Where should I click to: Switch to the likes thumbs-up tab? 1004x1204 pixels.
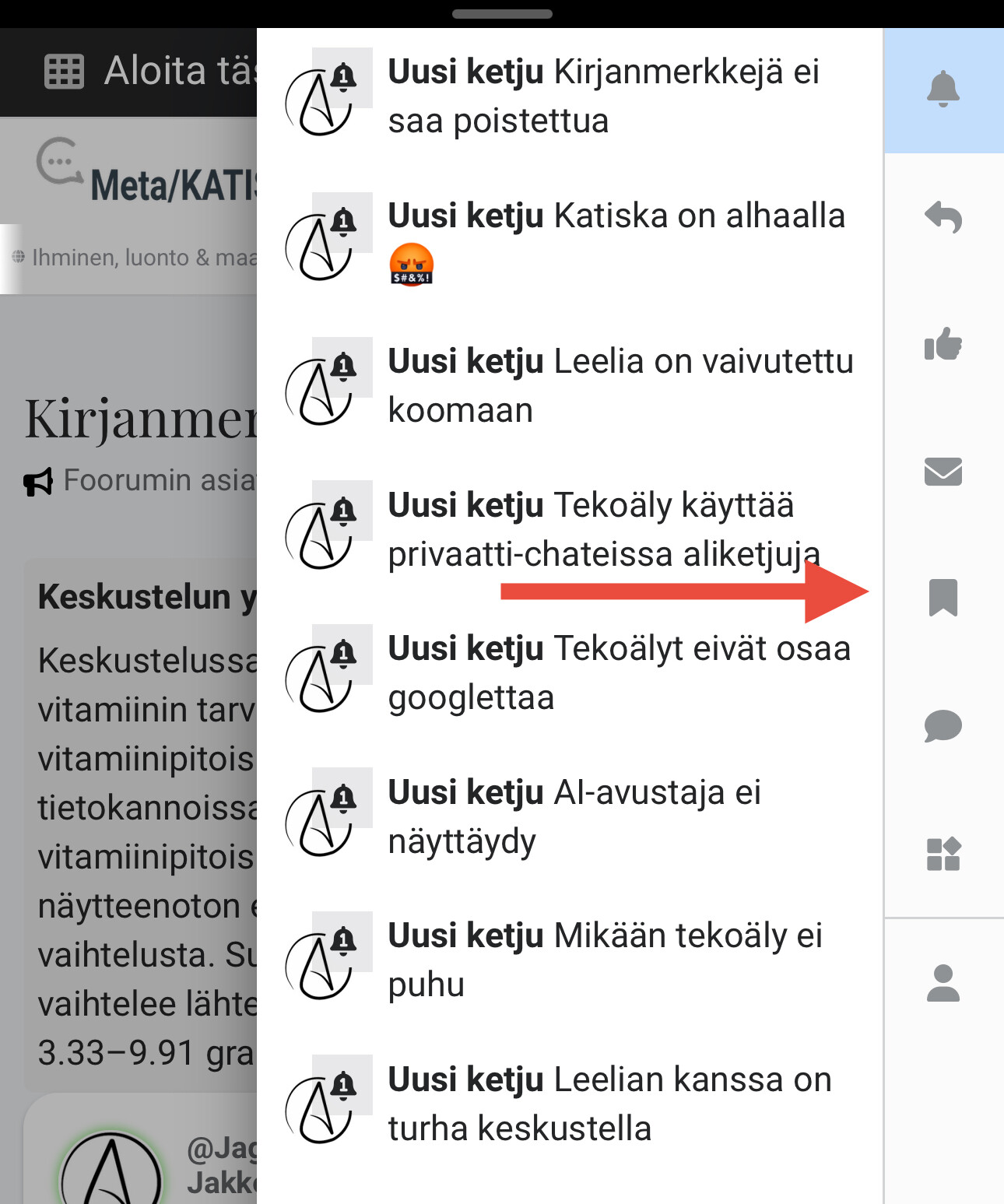point(943,344)
